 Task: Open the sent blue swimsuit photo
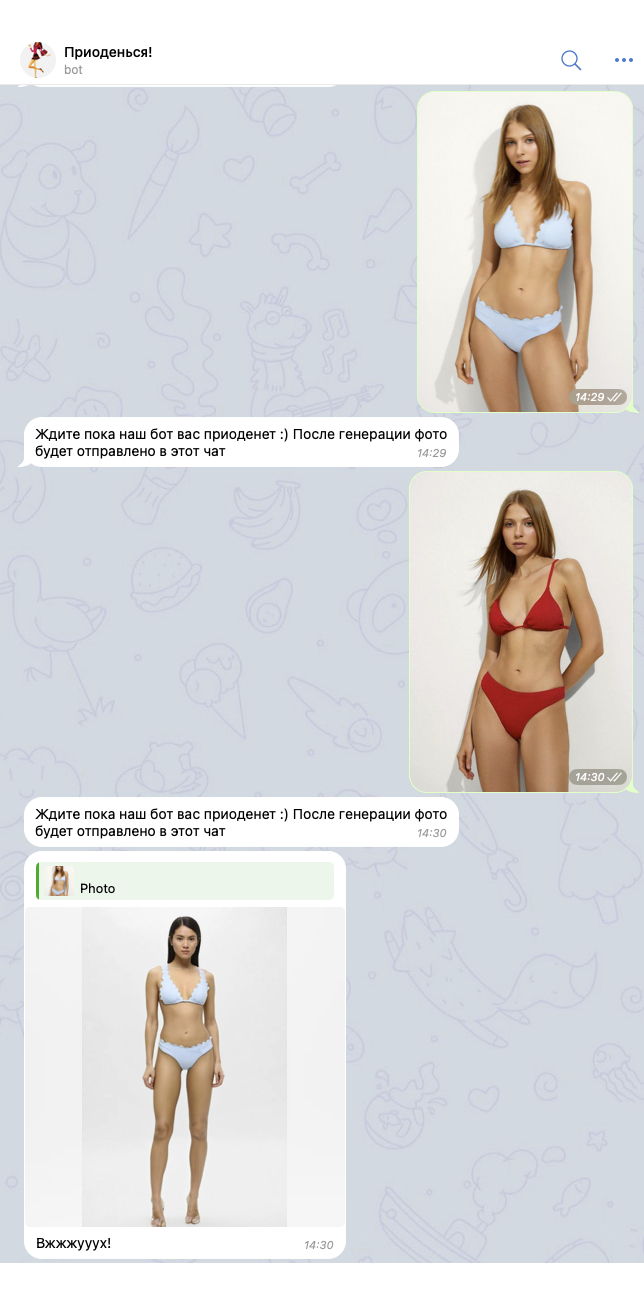524,250
